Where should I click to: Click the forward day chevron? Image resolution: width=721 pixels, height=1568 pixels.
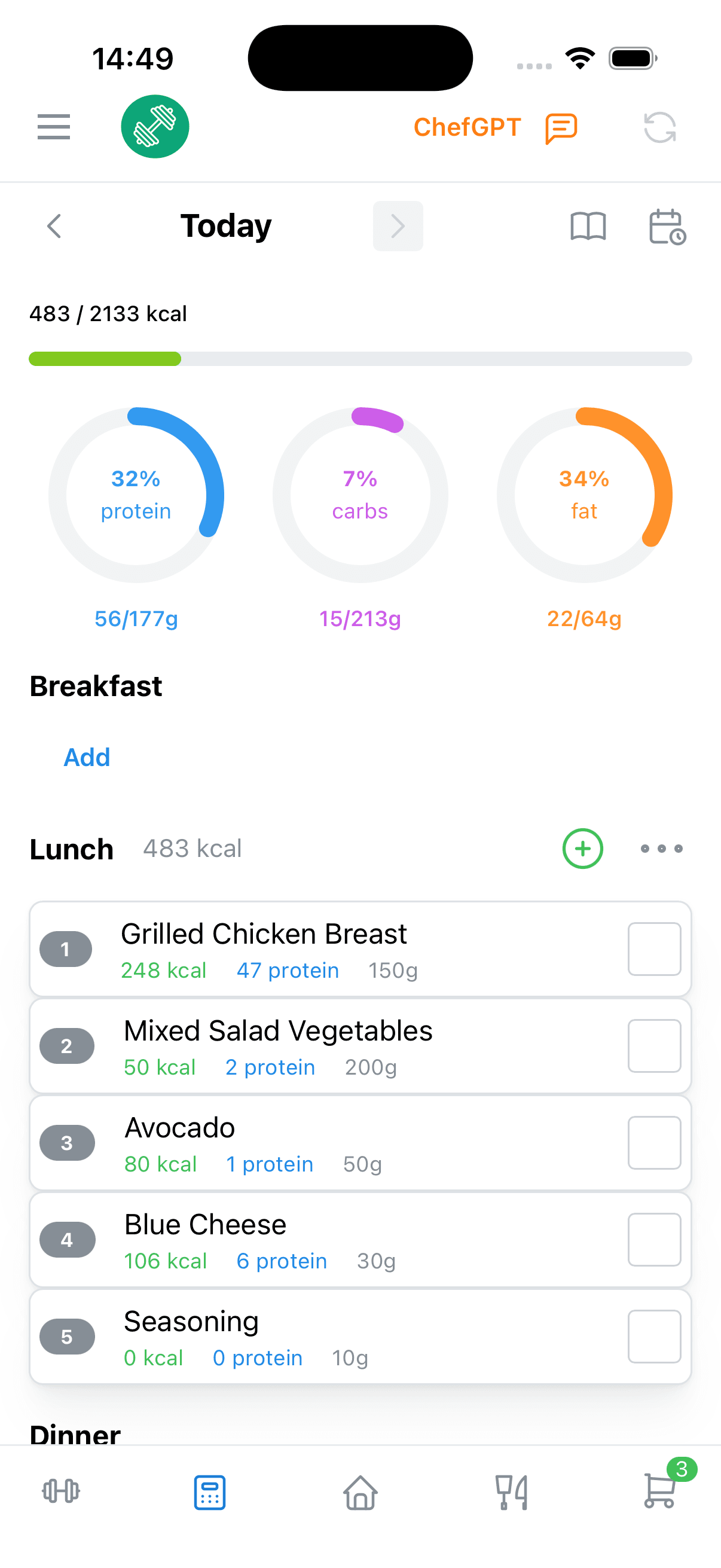pos(398,226)
